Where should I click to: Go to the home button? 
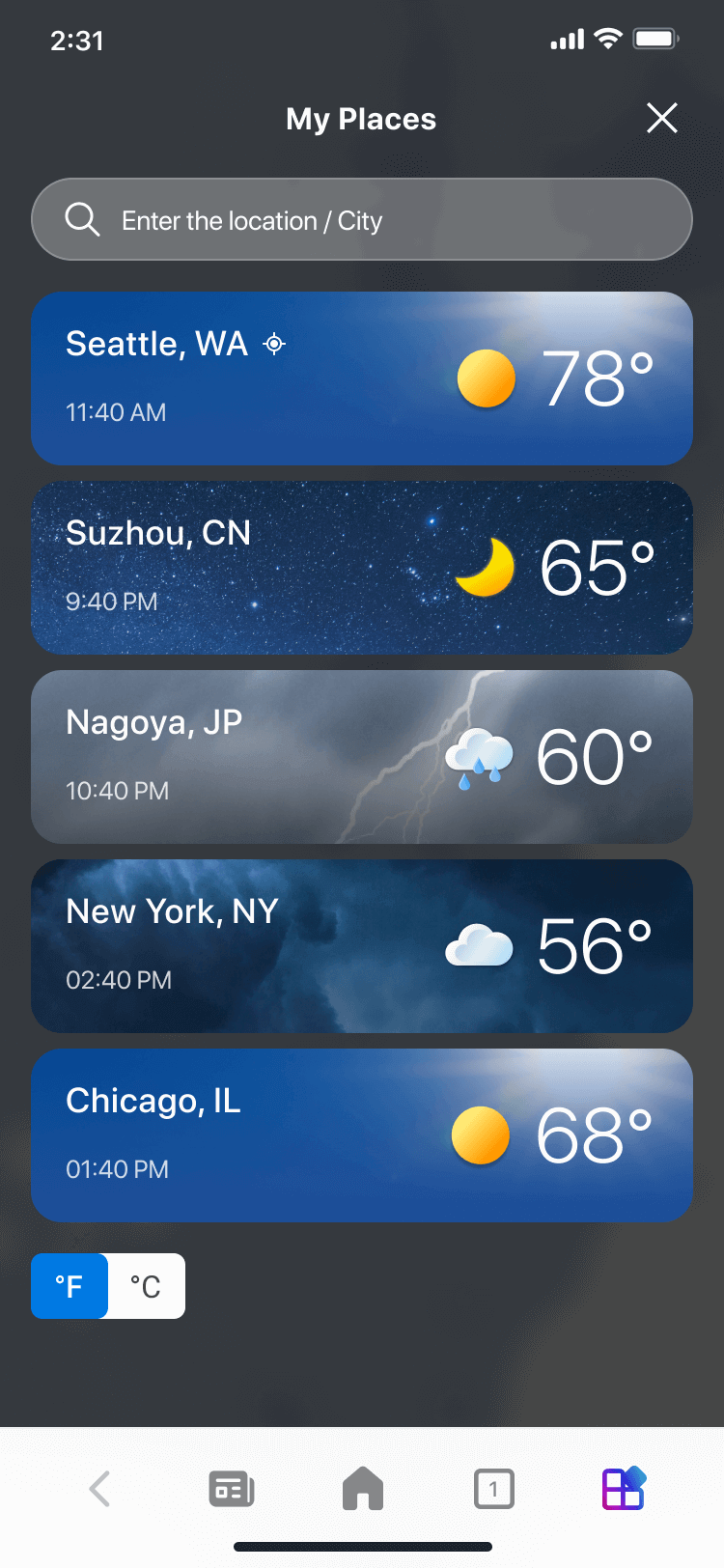(x=363, y=1489)
